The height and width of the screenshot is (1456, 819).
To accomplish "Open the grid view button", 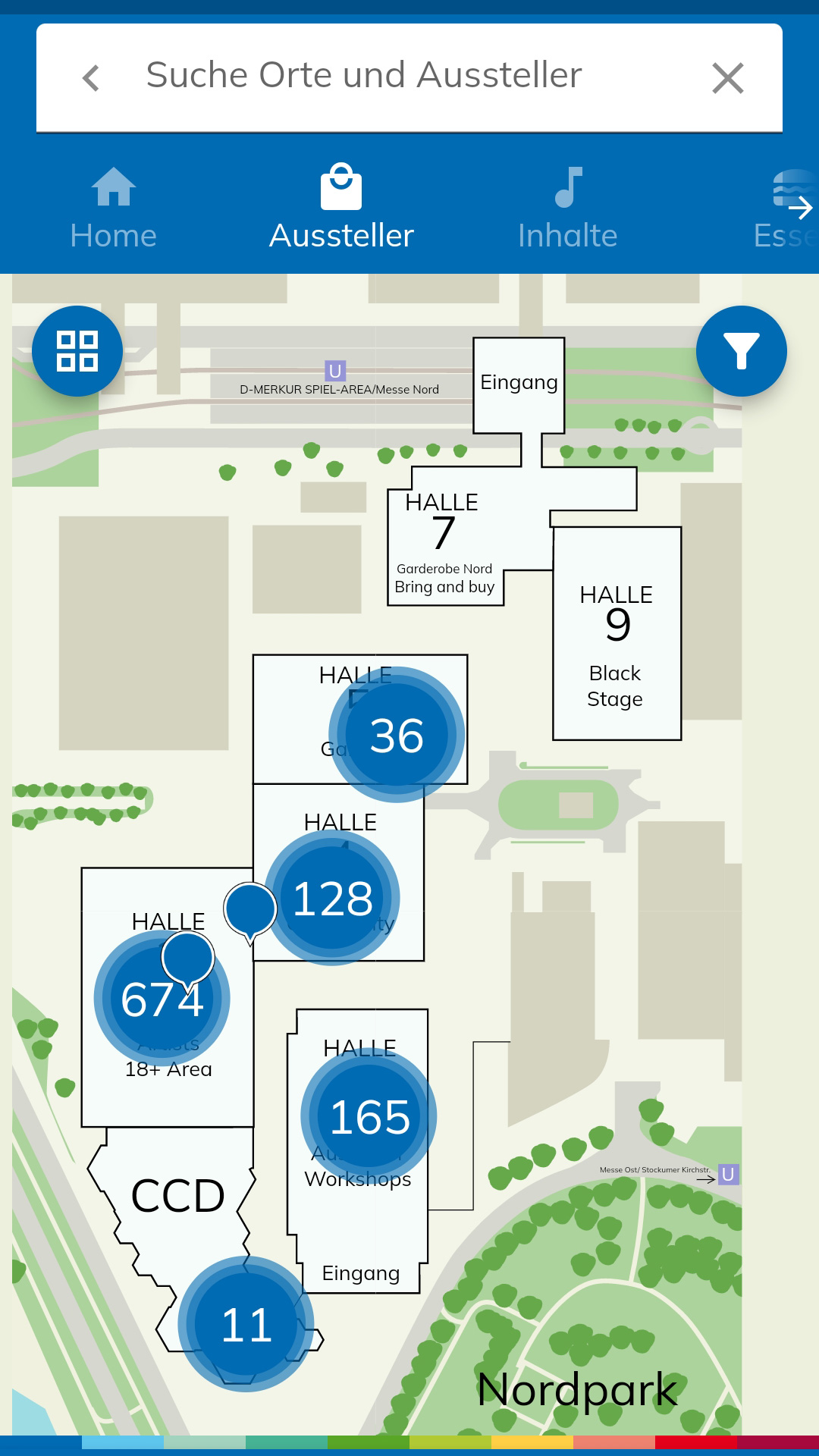I will pyautogui.click(x=77, y=351).
